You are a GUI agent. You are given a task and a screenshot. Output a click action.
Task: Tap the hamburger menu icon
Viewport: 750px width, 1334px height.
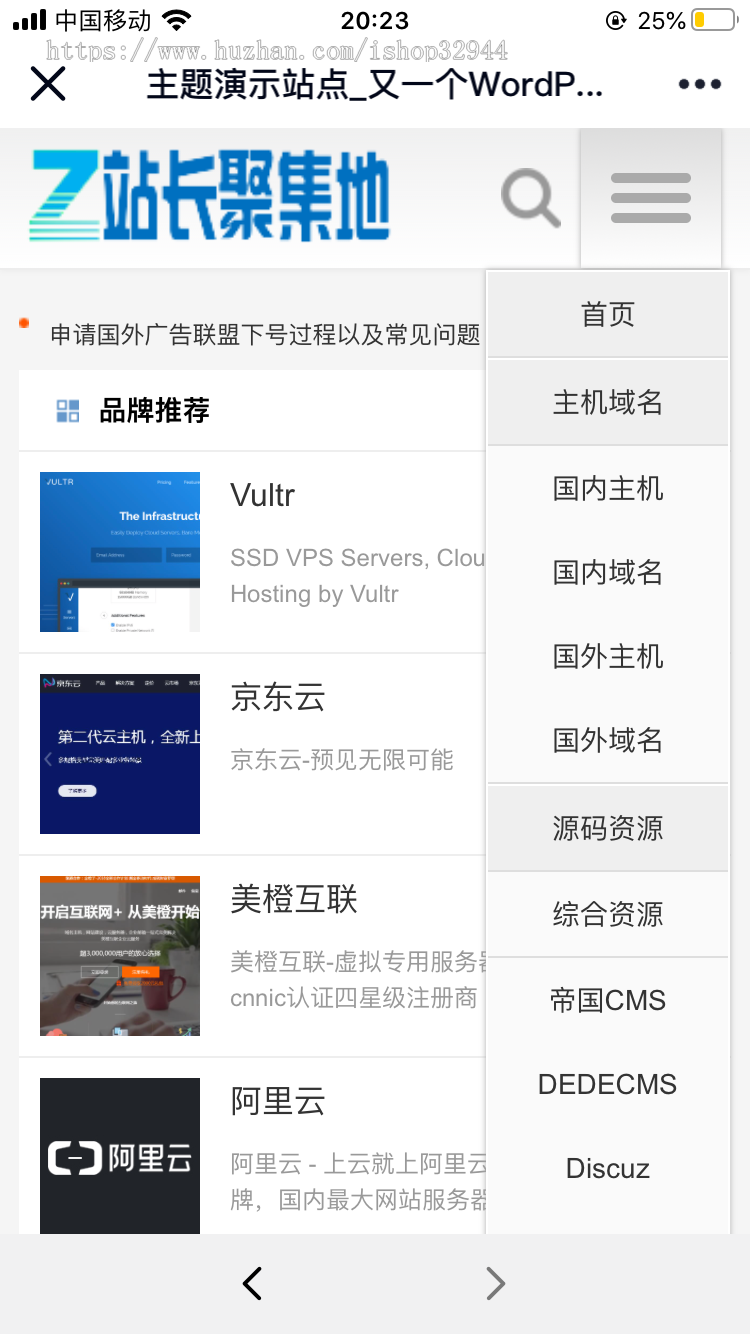click(650, 197)
